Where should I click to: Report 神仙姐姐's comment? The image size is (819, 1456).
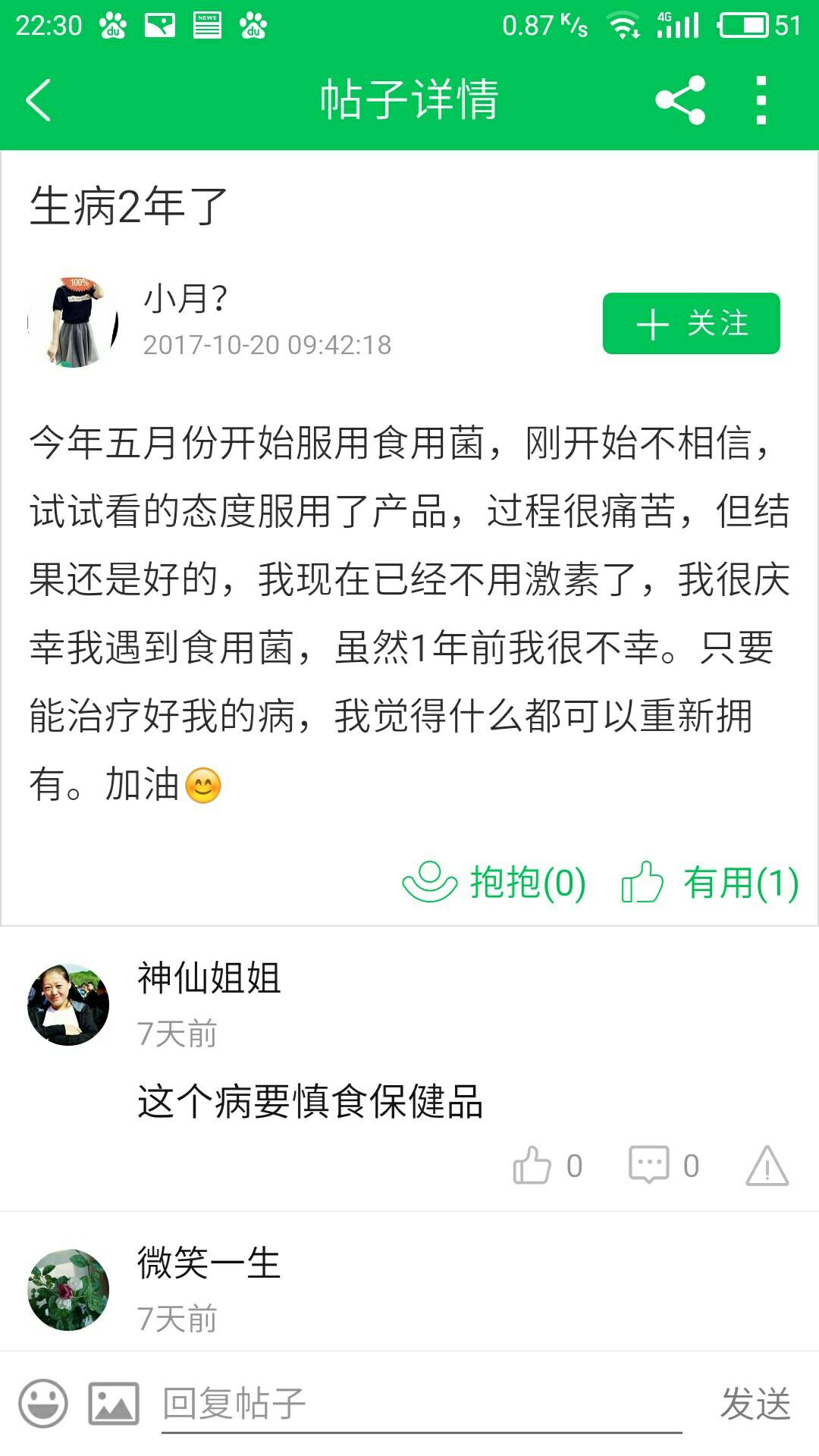(x=767, y=1166)
